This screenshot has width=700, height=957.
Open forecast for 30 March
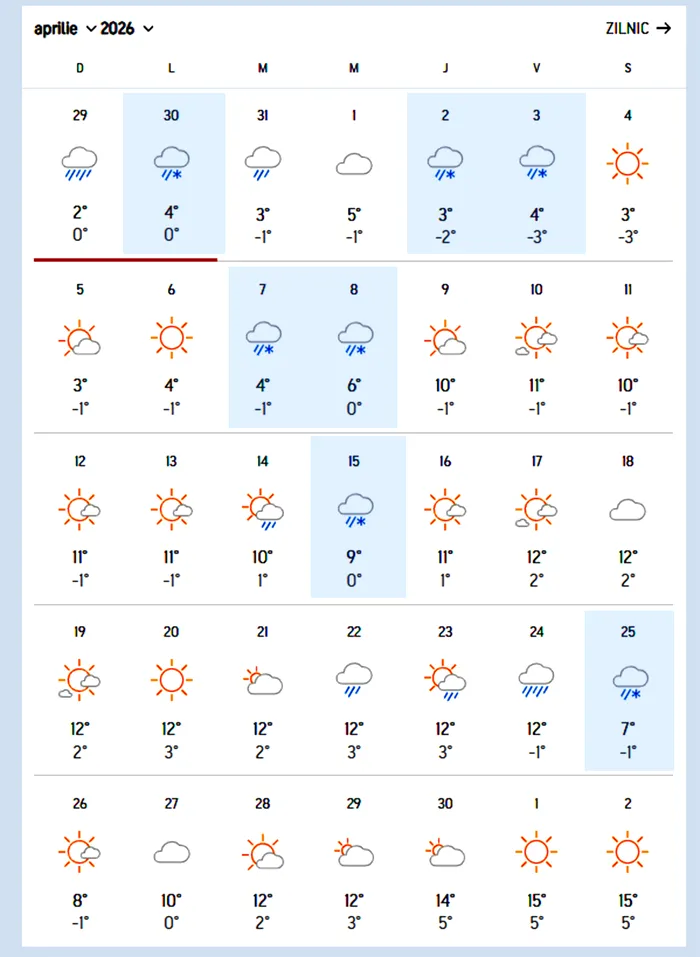[172, 173]
